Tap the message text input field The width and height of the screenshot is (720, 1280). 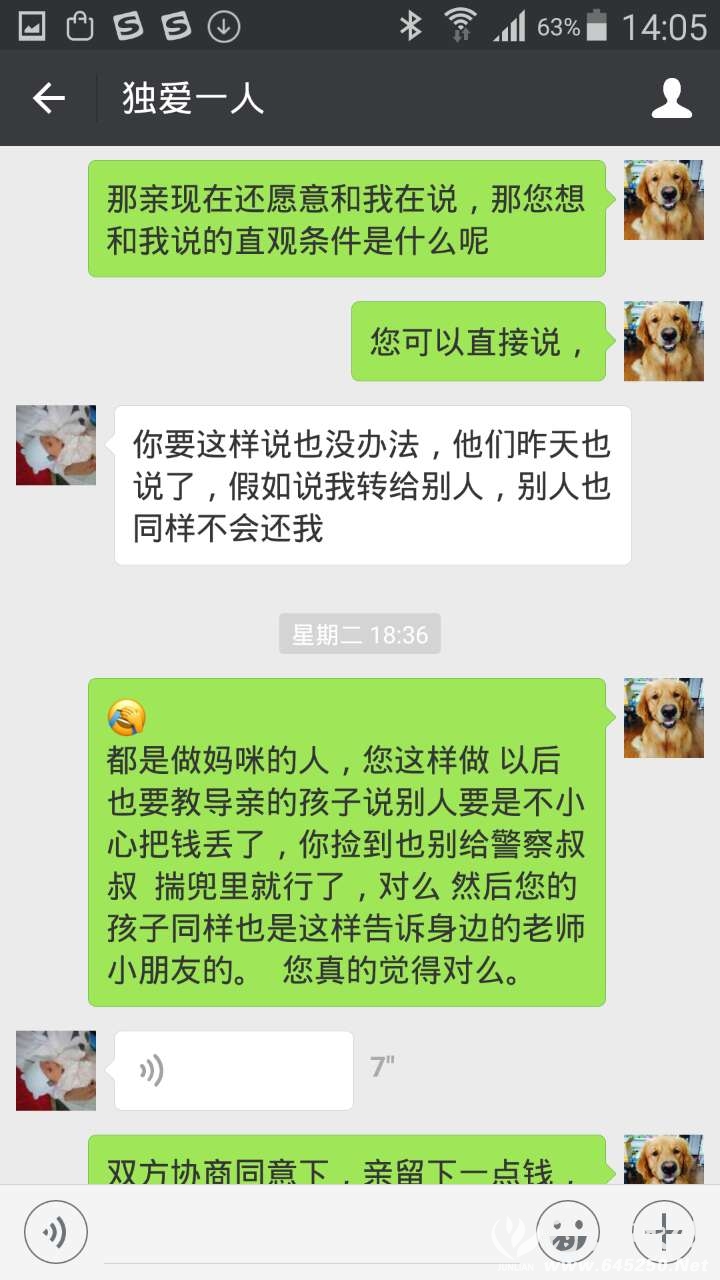pos(310,1231)
